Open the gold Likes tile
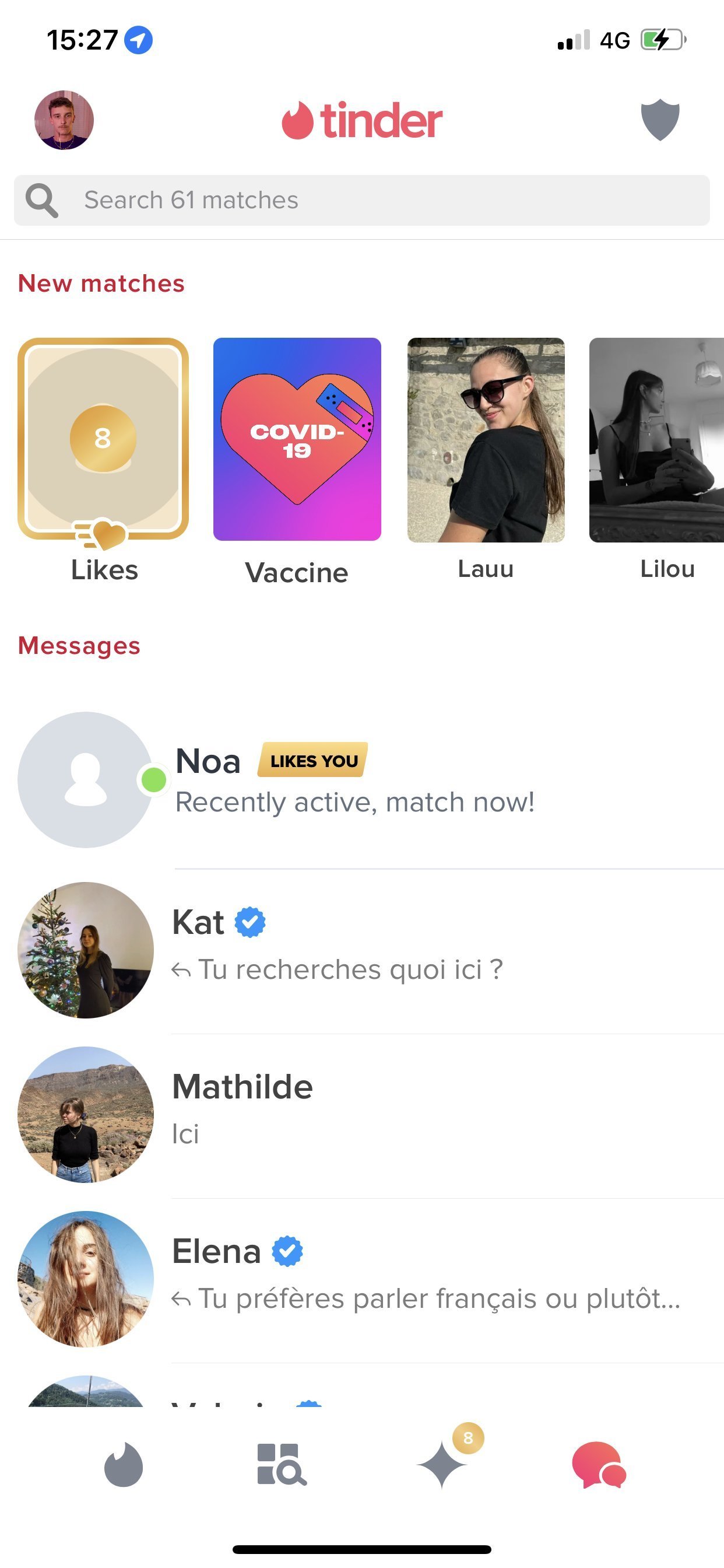Screen dimensions: 724x1568 click(103, 439)
